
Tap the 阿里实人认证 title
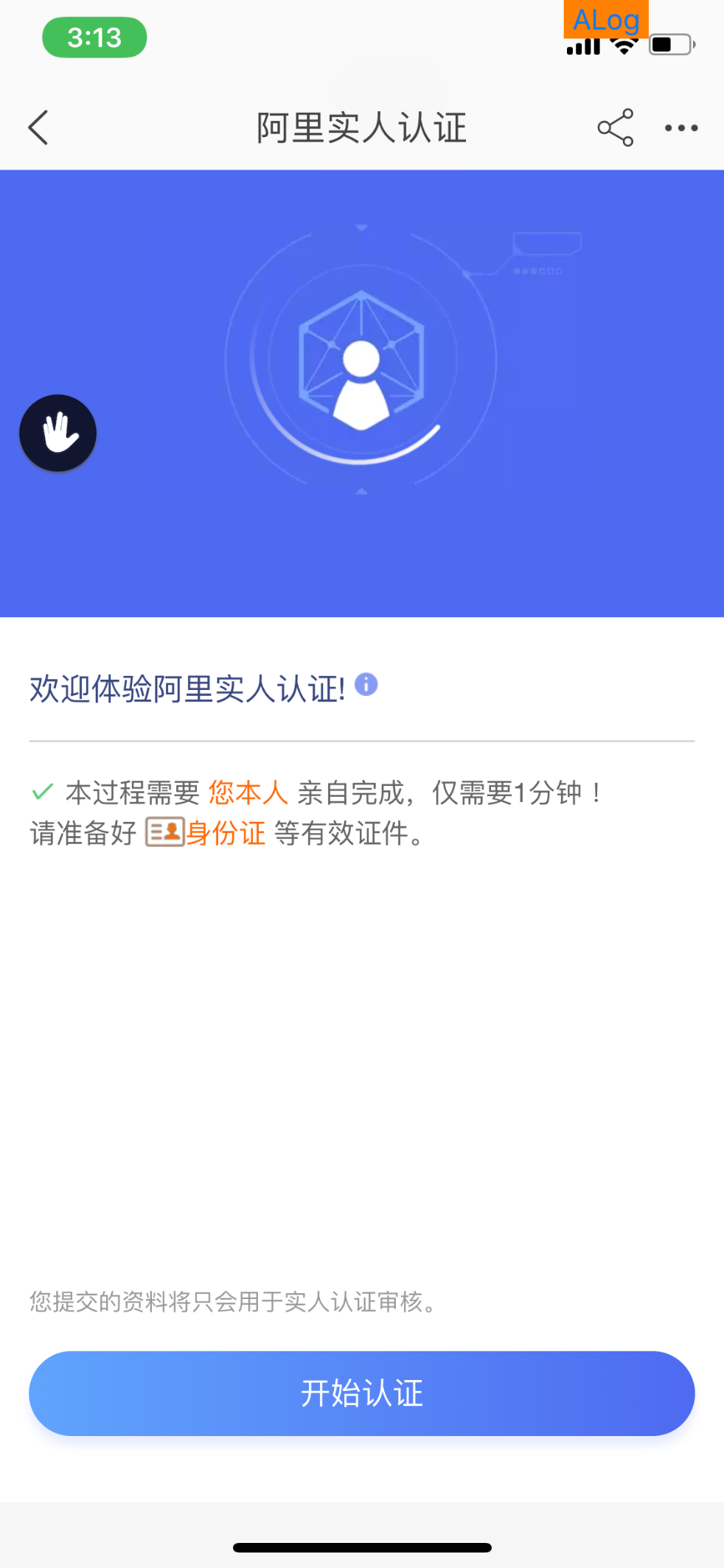[361, 127]
